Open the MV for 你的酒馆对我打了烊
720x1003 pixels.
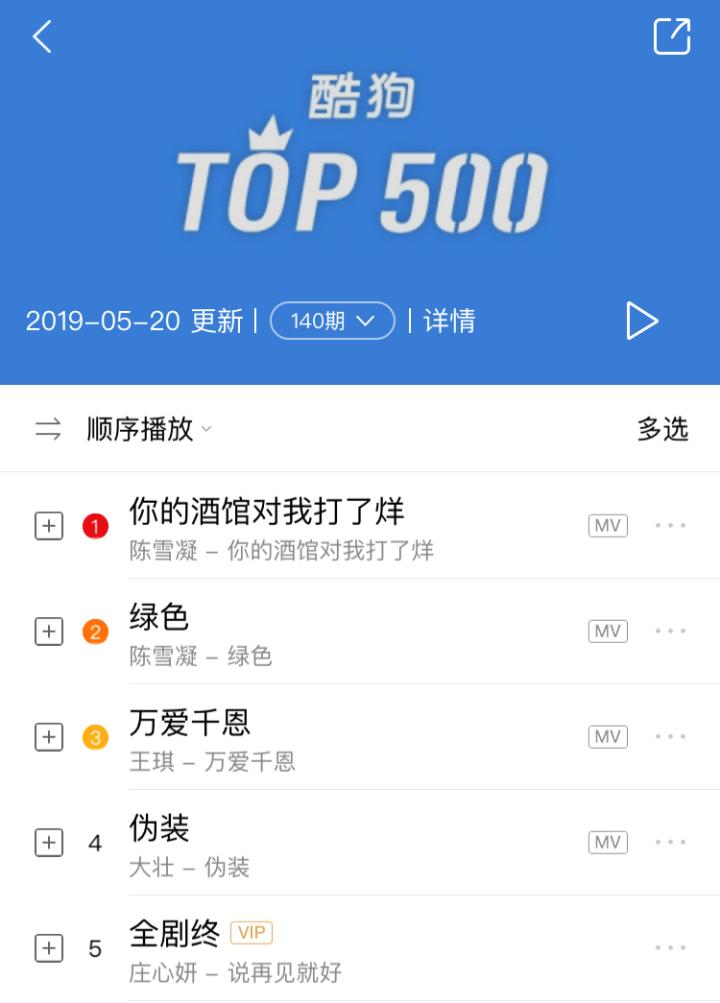pos(610,525)
